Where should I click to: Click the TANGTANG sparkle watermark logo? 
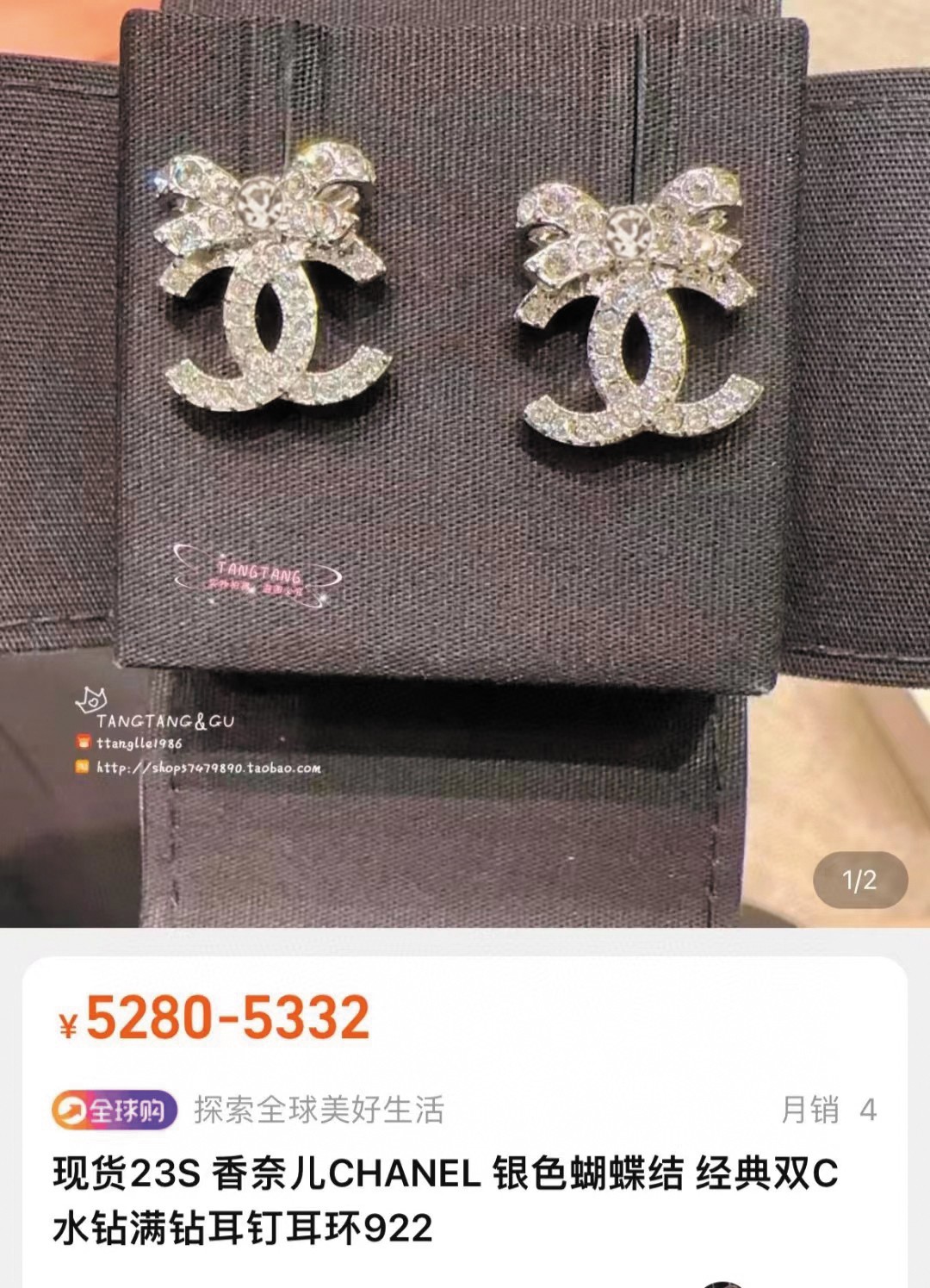tap(254, 573)
